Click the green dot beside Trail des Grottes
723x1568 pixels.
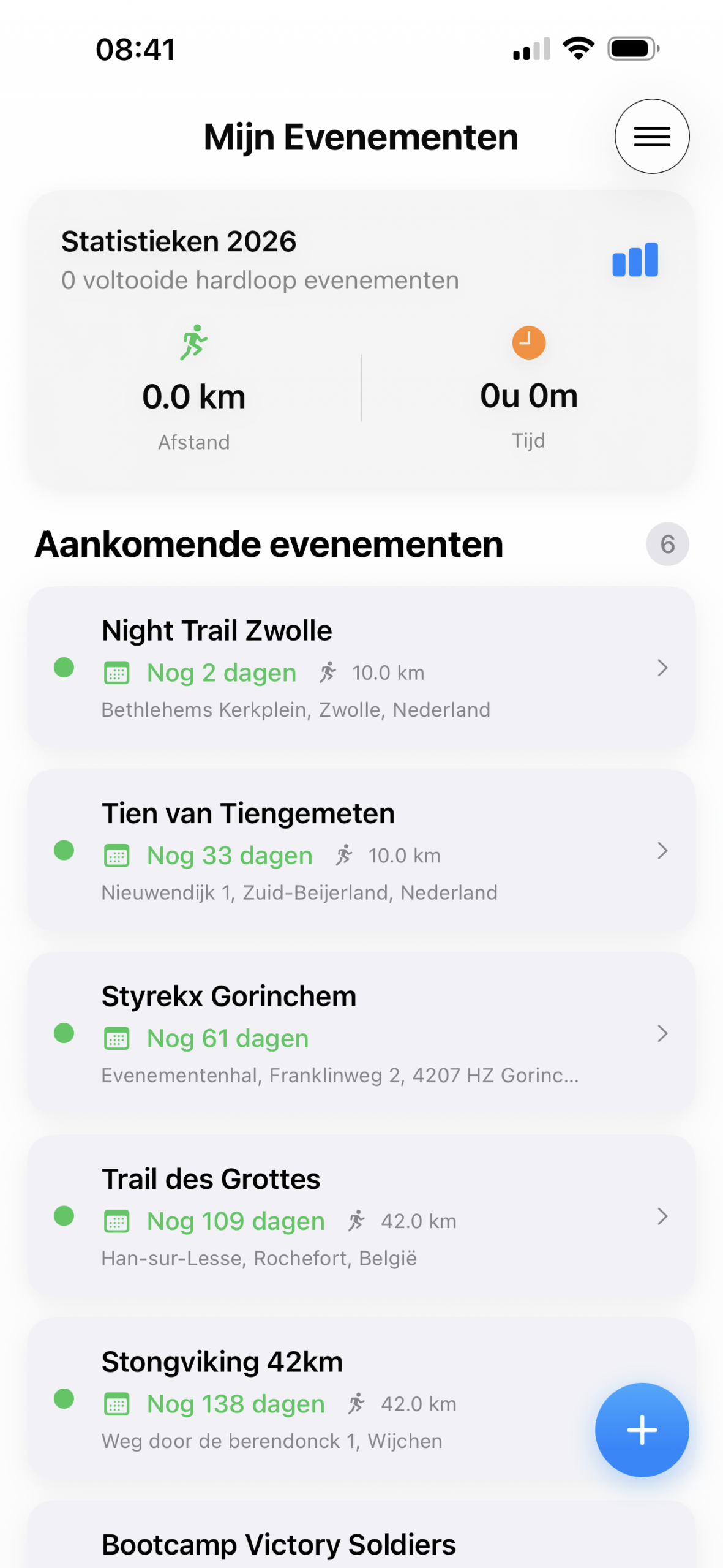tap(64, 1218)
